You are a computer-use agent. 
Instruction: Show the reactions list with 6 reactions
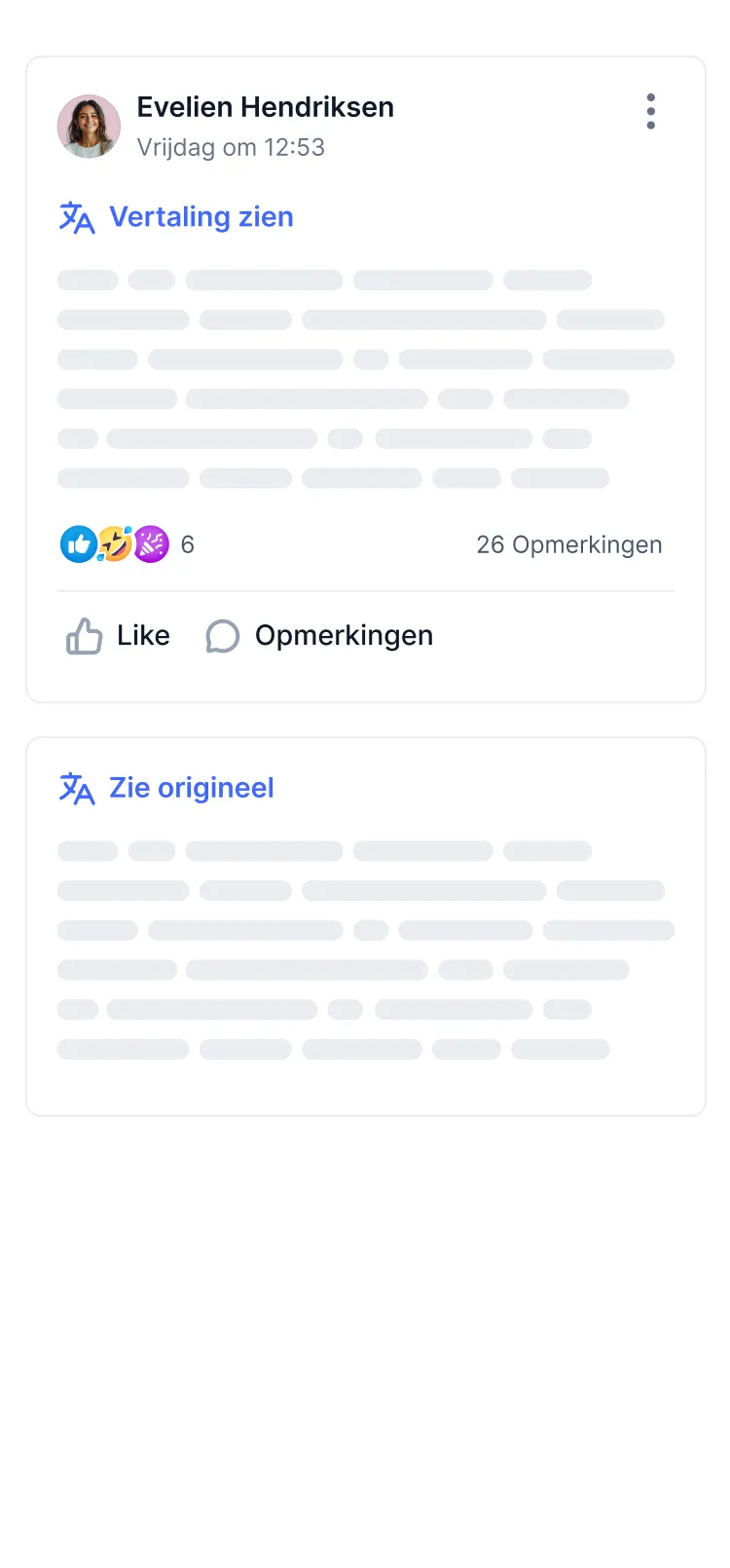(128, 544)
